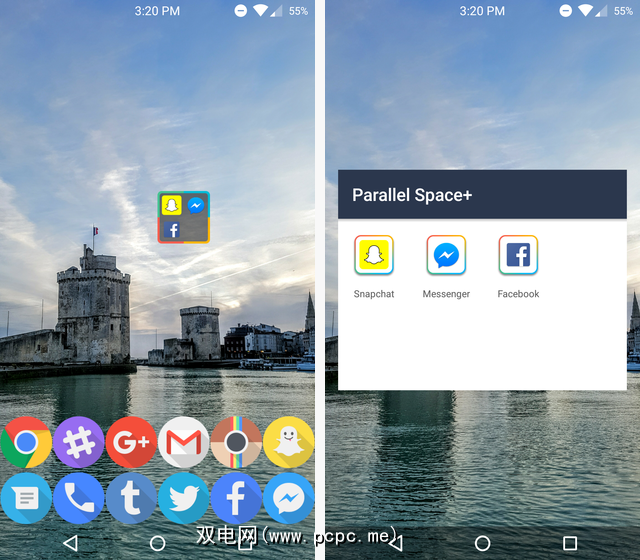The height and width of the screenshot is (560, 640).
Task: Open Facebook labeled in Parallel Space+ folder
Action: [518, 256]
